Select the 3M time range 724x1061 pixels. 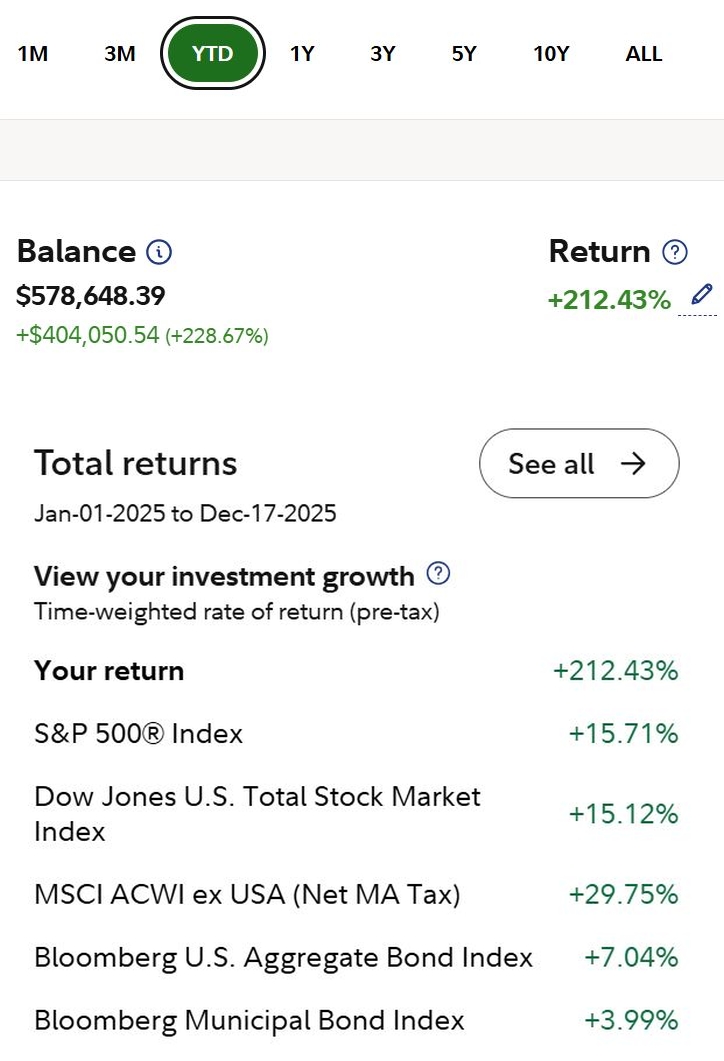coord(120,54)
